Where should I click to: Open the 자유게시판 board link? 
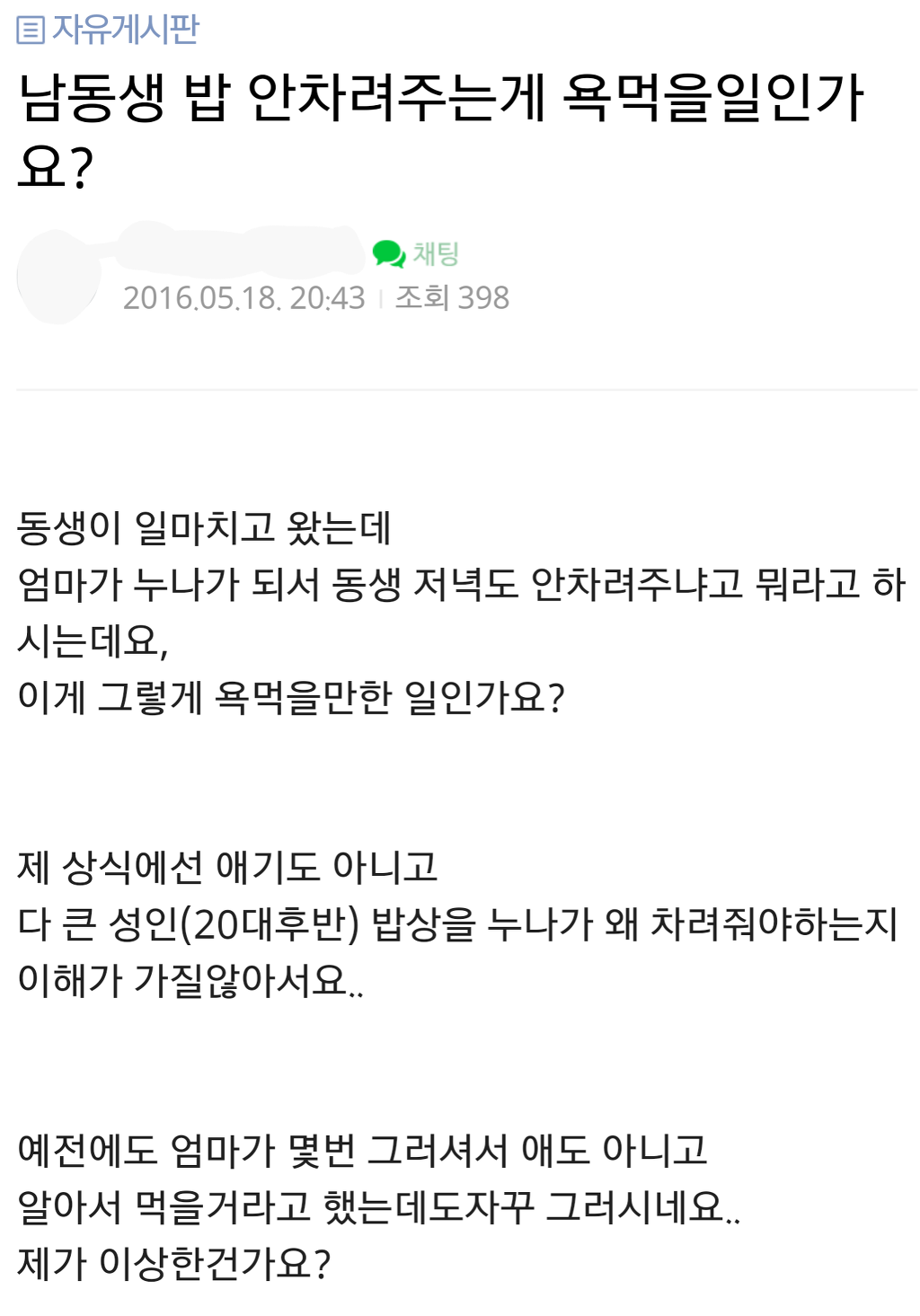click(109, 29)
